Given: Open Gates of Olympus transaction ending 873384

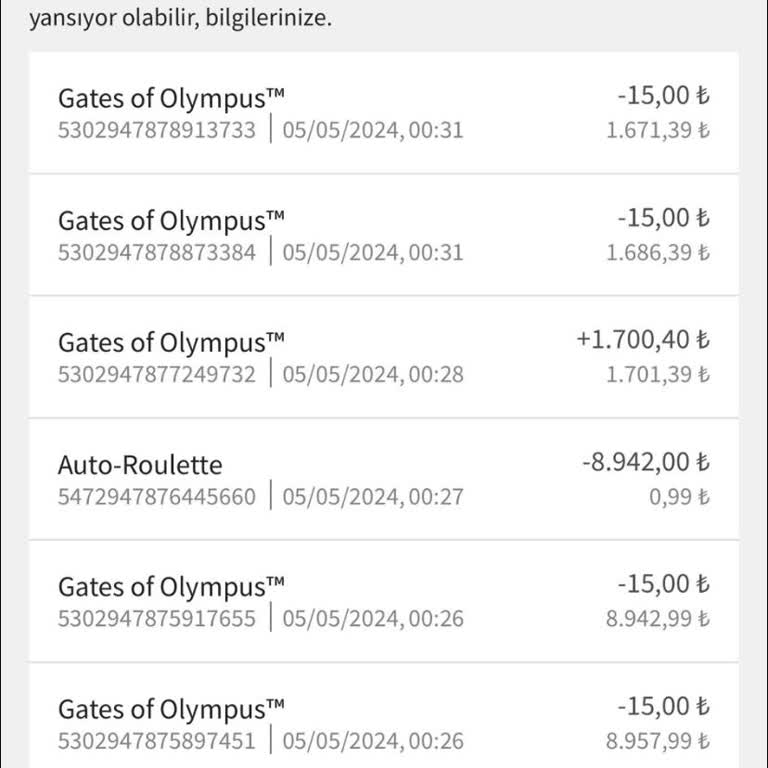Looking at the screenshot, I should pyautogui.click(x=384, y=235).
